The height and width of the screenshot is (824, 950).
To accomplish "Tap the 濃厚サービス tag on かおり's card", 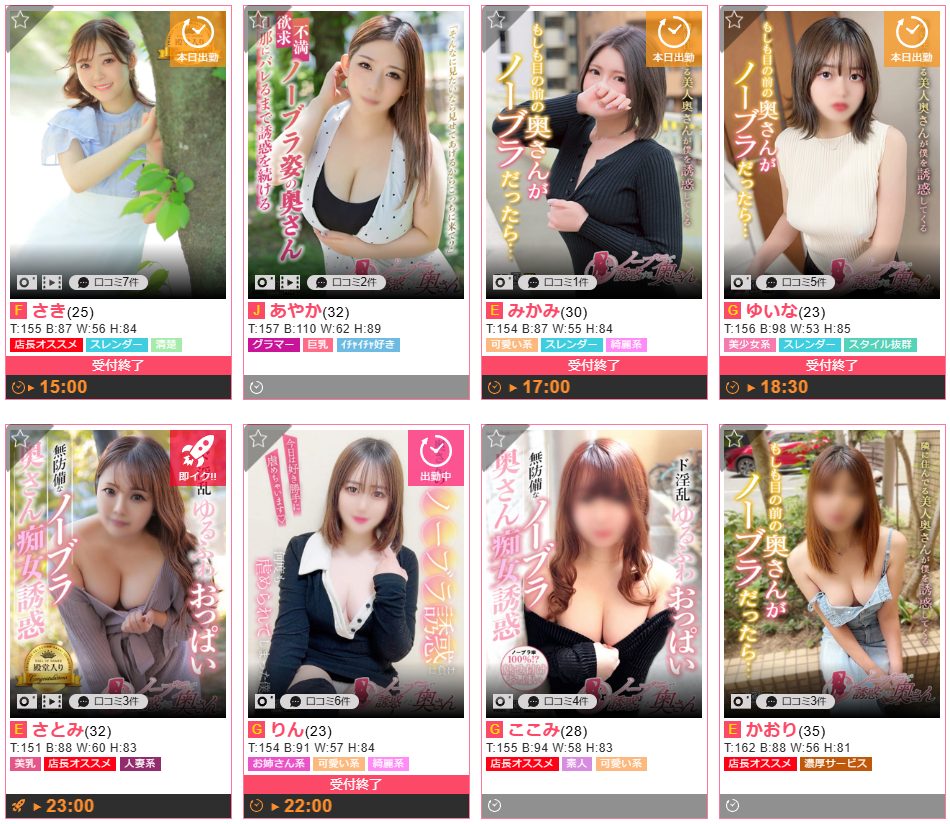I will pyautogui.click(x=836, y=764).
